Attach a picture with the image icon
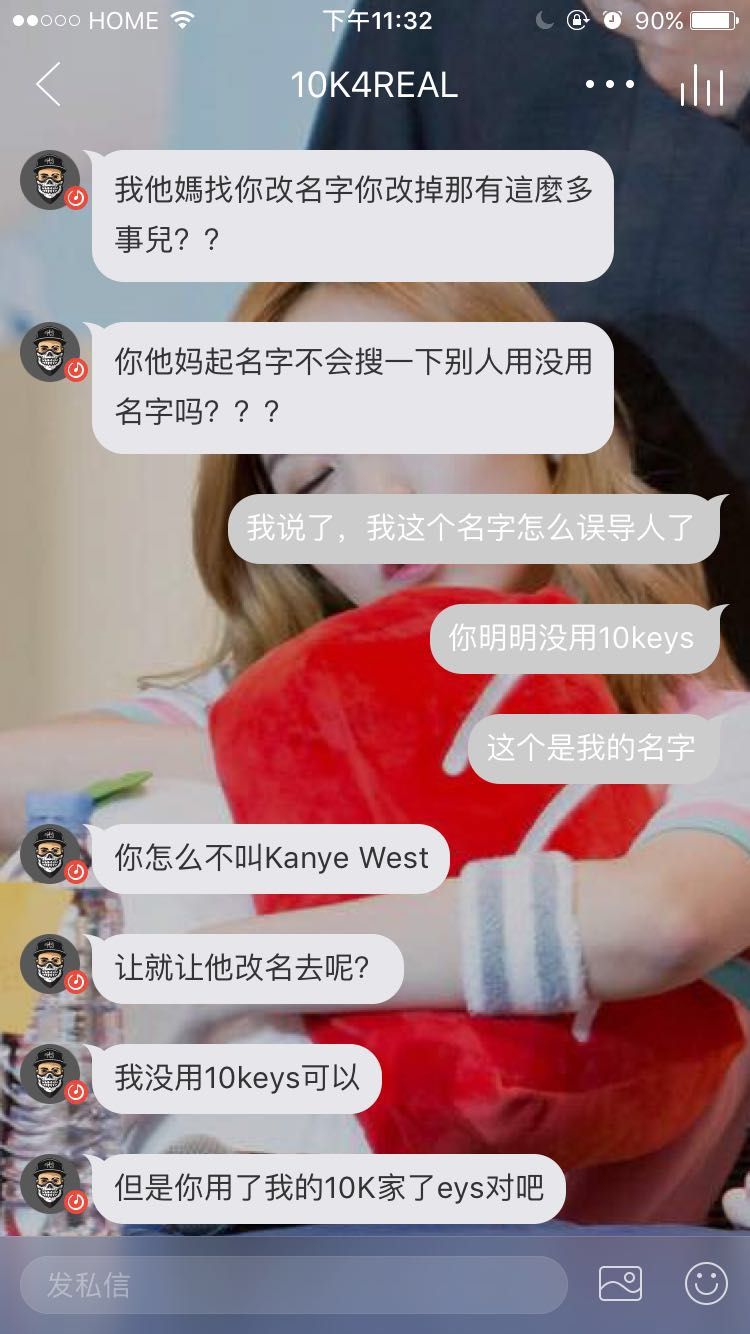Screen dimensions: 750x1334 620,1283
